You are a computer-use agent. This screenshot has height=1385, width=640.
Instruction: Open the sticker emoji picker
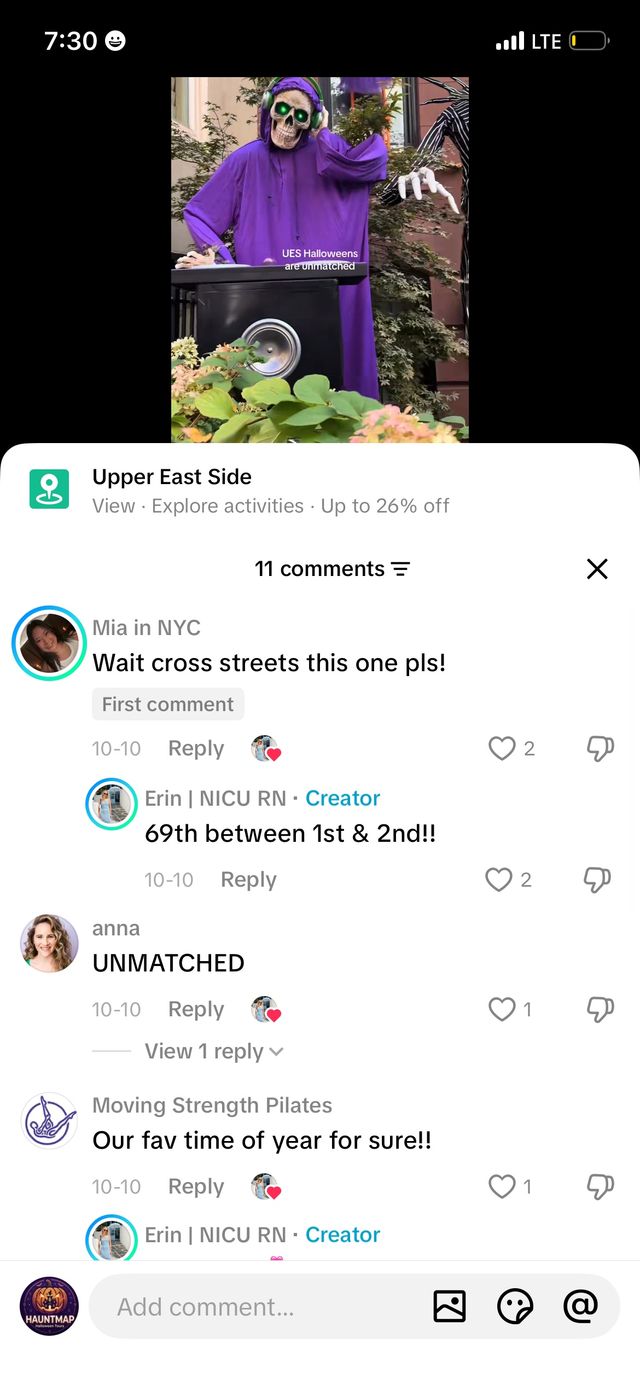(515, 1306)
